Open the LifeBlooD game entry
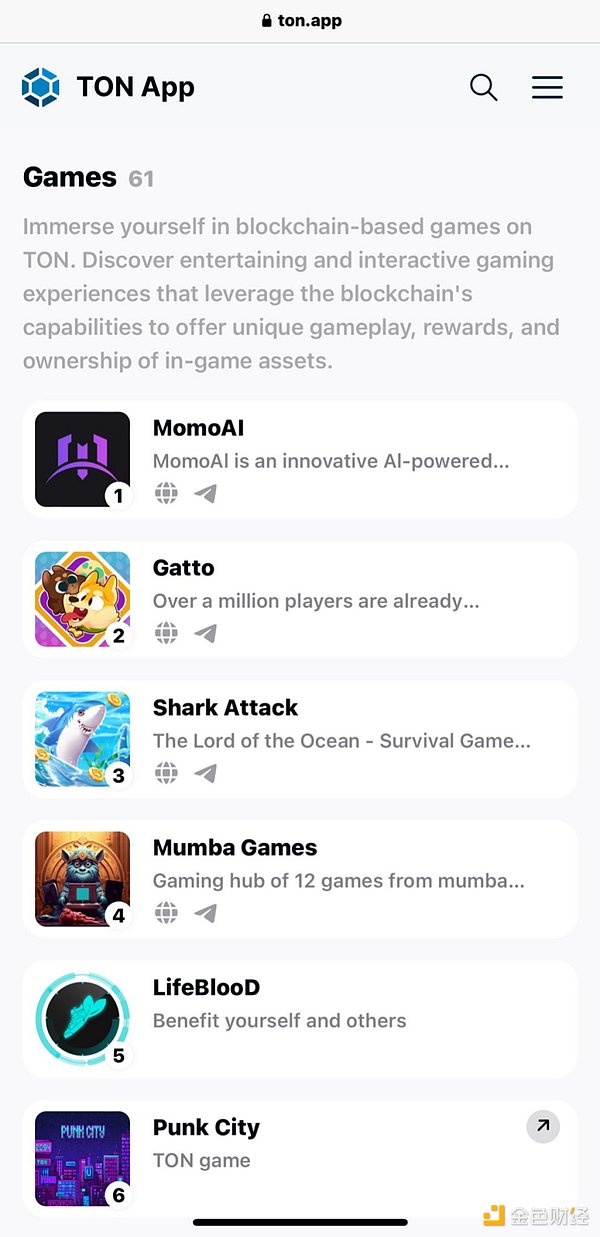This screenshot has height=1237, width=600. click(300, 1018)
